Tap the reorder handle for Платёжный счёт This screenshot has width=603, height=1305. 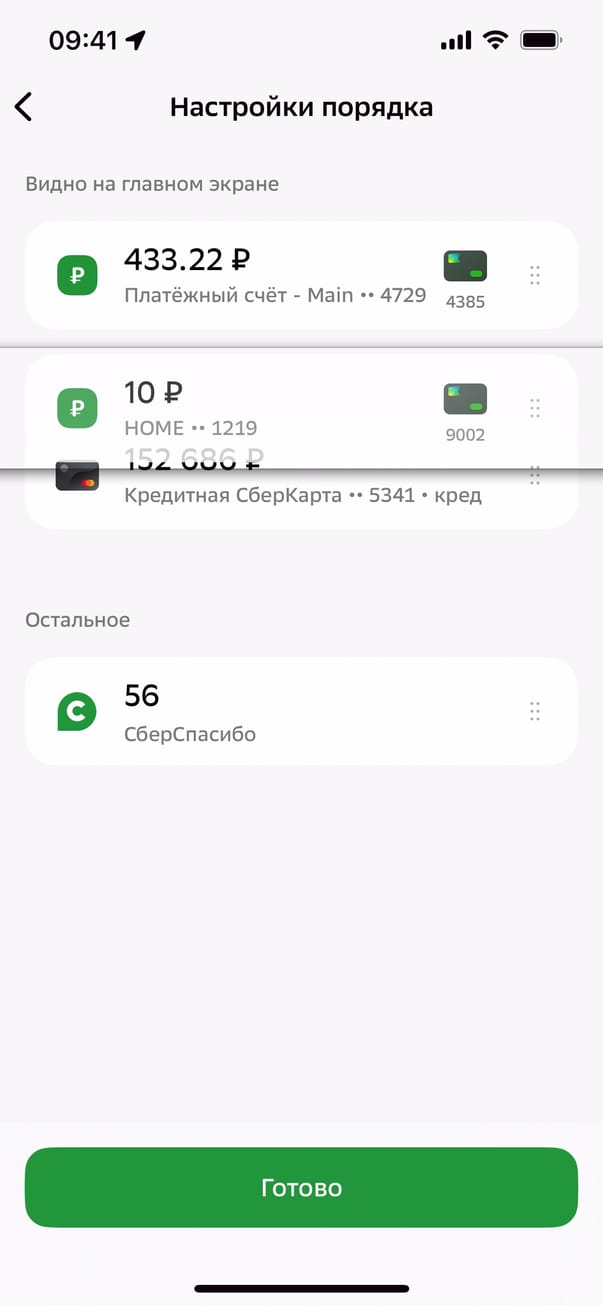pos(535,275)
